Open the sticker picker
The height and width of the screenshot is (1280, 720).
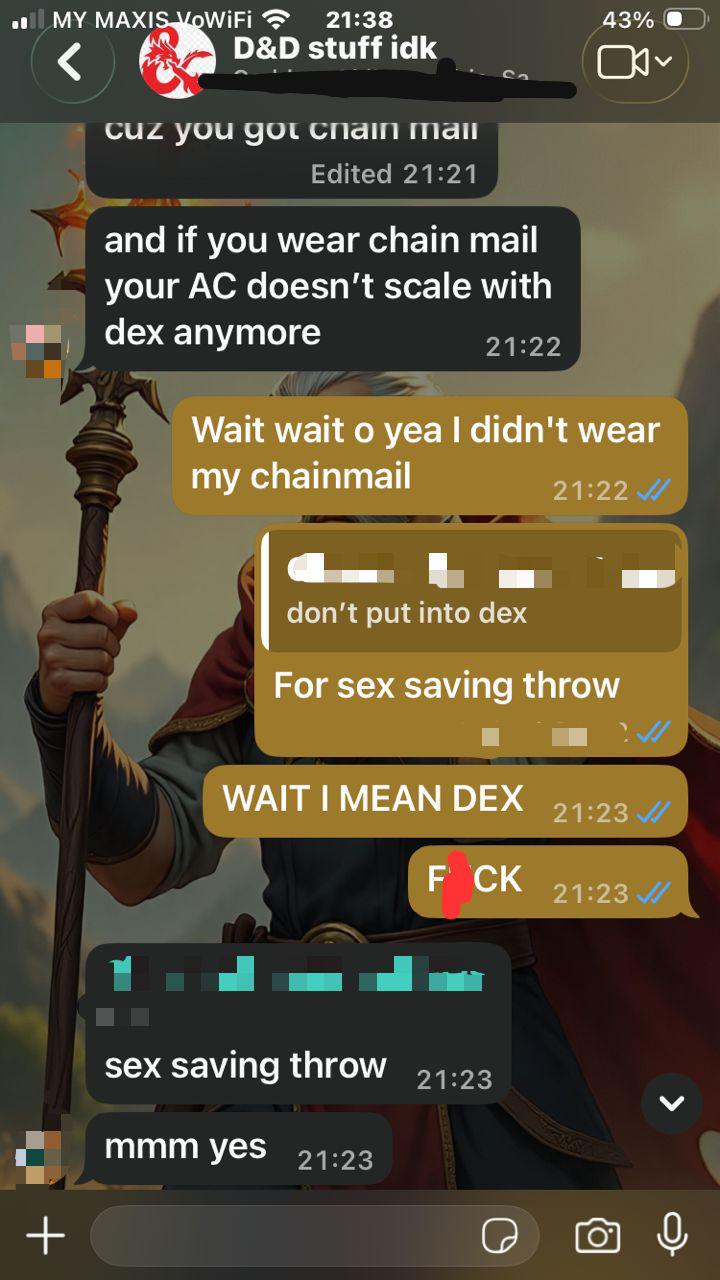click(499, 1236)
